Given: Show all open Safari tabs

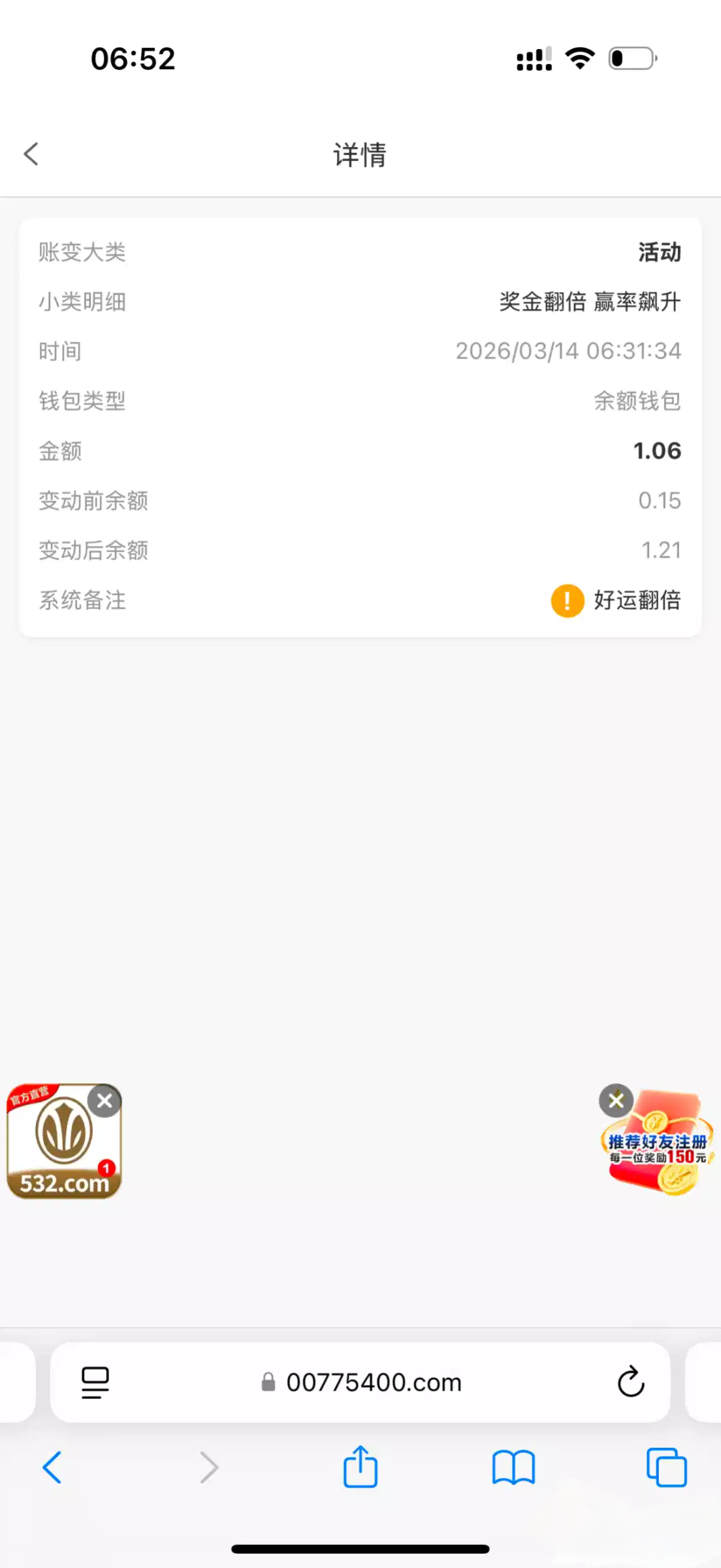Looking at the screenshot, I should [x=666, y=1468].
